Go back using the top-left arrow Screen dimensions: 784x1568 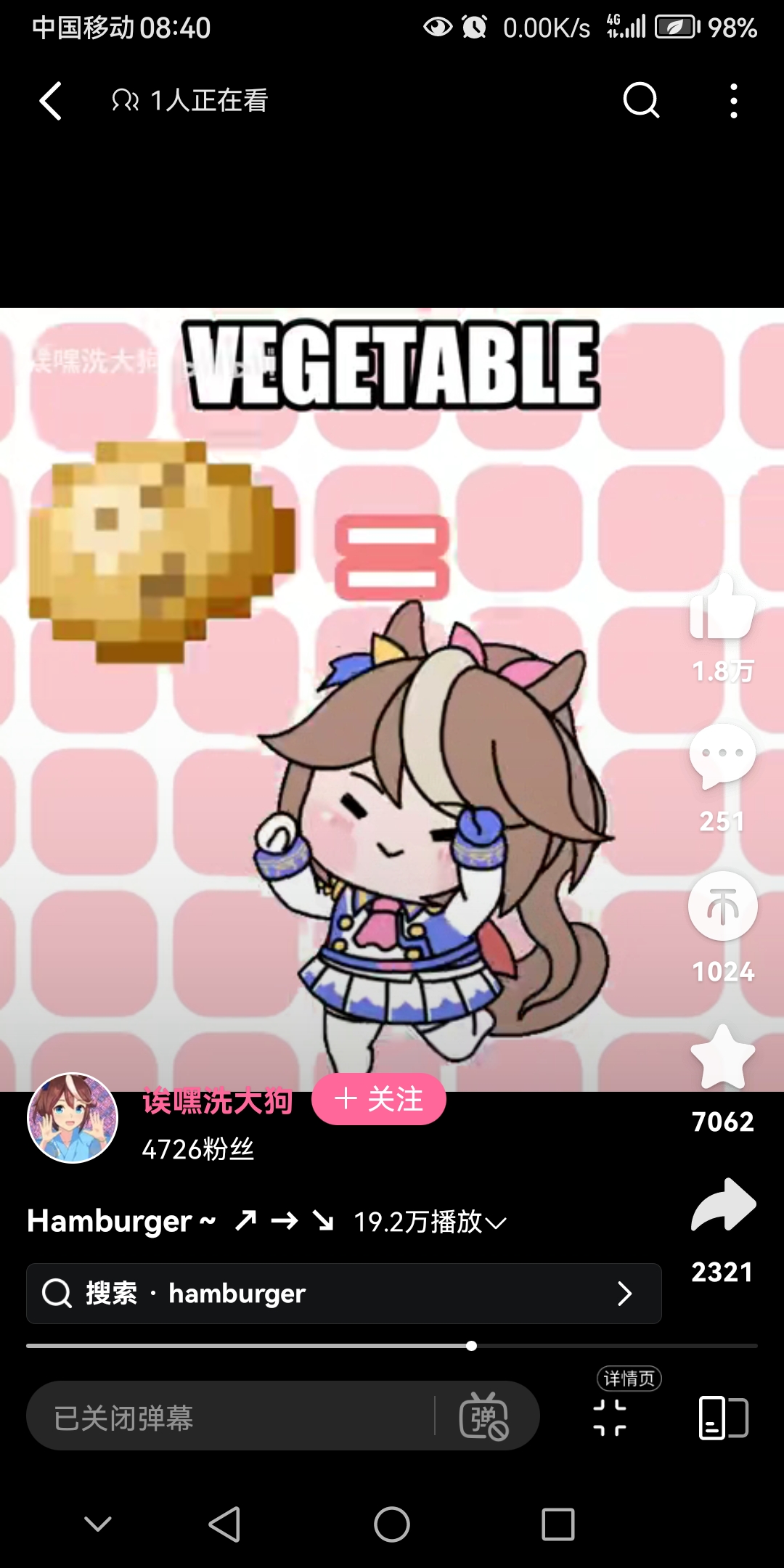[50, 101]
